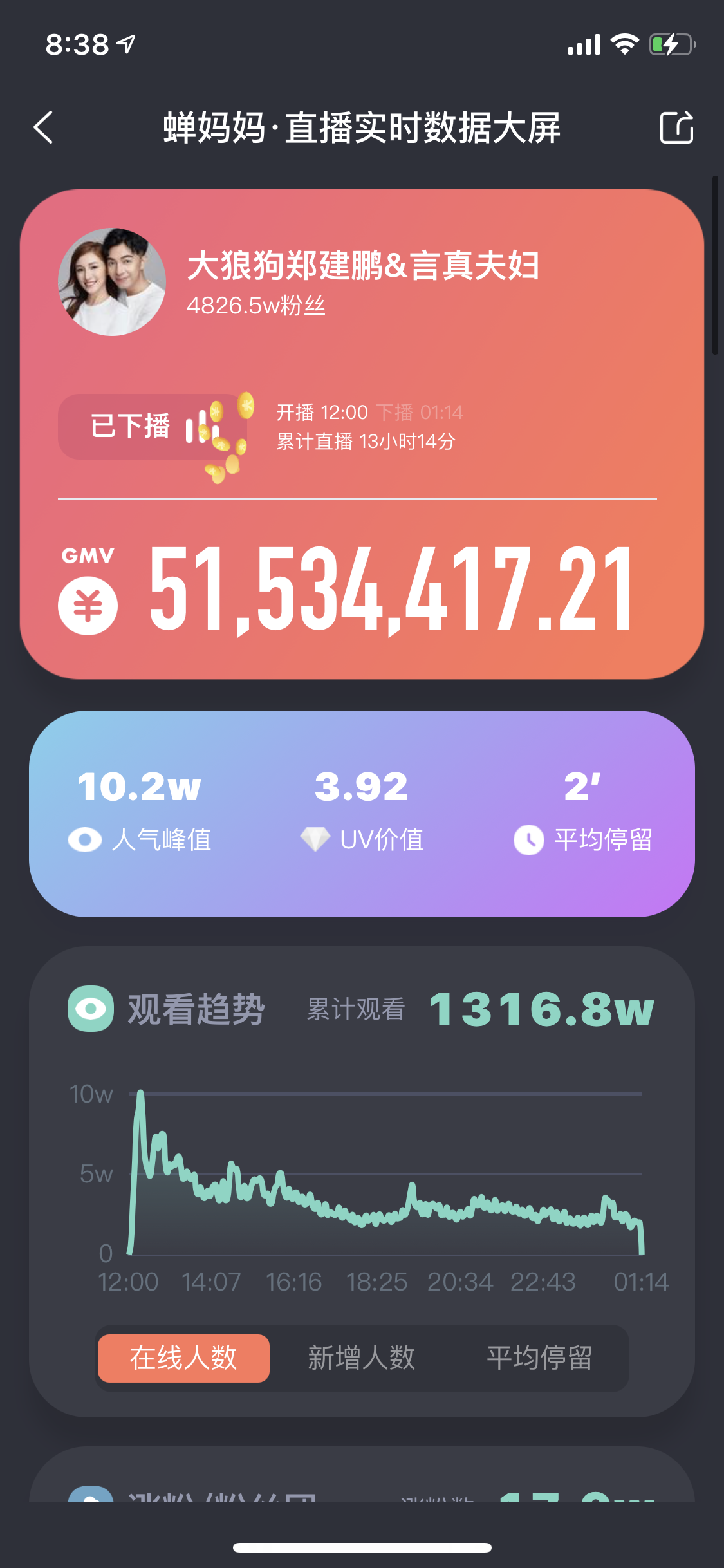Share this live data screen
This screenshot has height=1568, width=724.
coord(676,127)
